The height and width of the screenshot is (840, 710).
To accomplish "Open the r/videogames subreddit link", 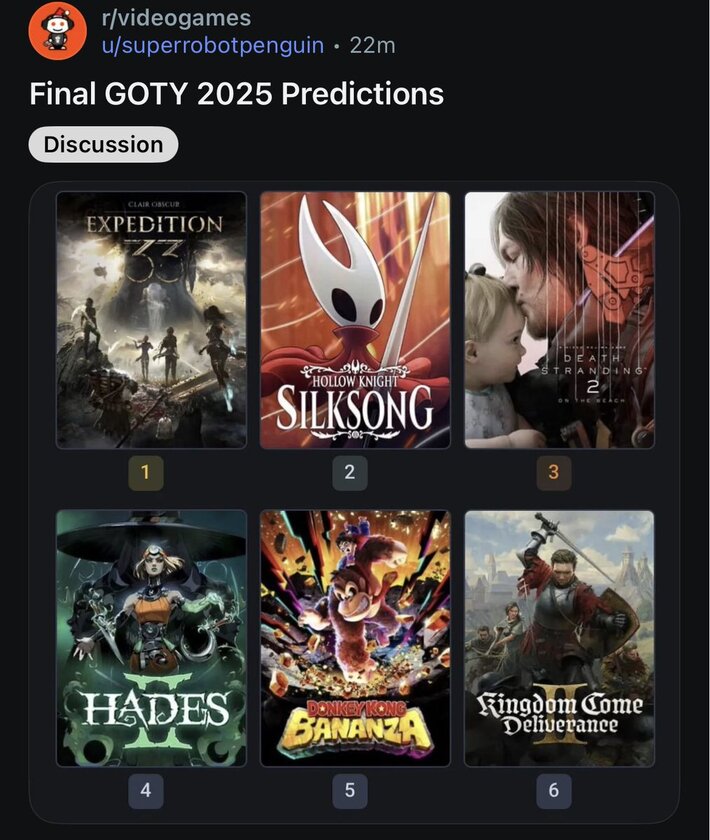I will pos(176,18).
